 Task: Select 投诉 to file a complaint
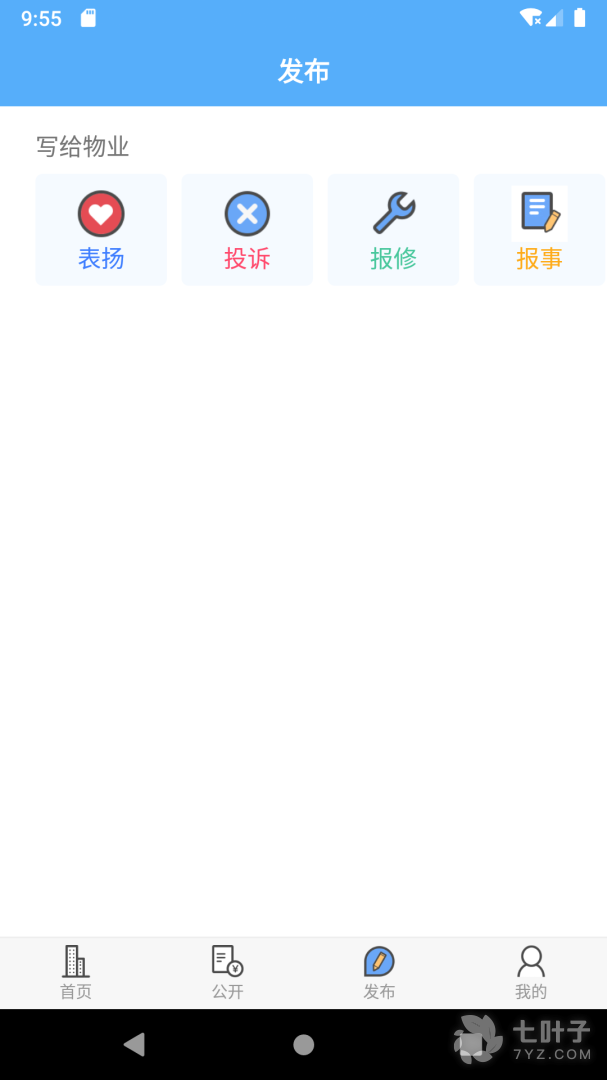tap(247, 230)
